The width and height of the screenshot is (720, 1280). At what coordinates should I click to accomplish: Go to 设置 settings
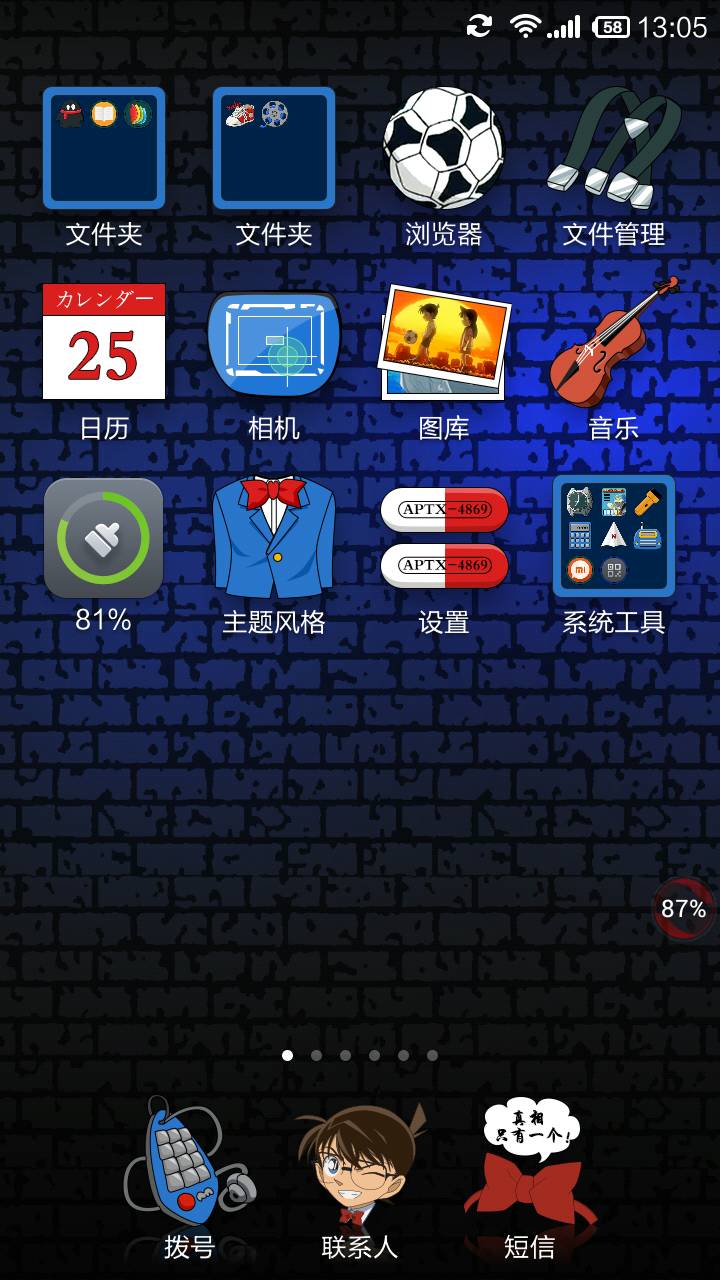(x=444, y=538)
